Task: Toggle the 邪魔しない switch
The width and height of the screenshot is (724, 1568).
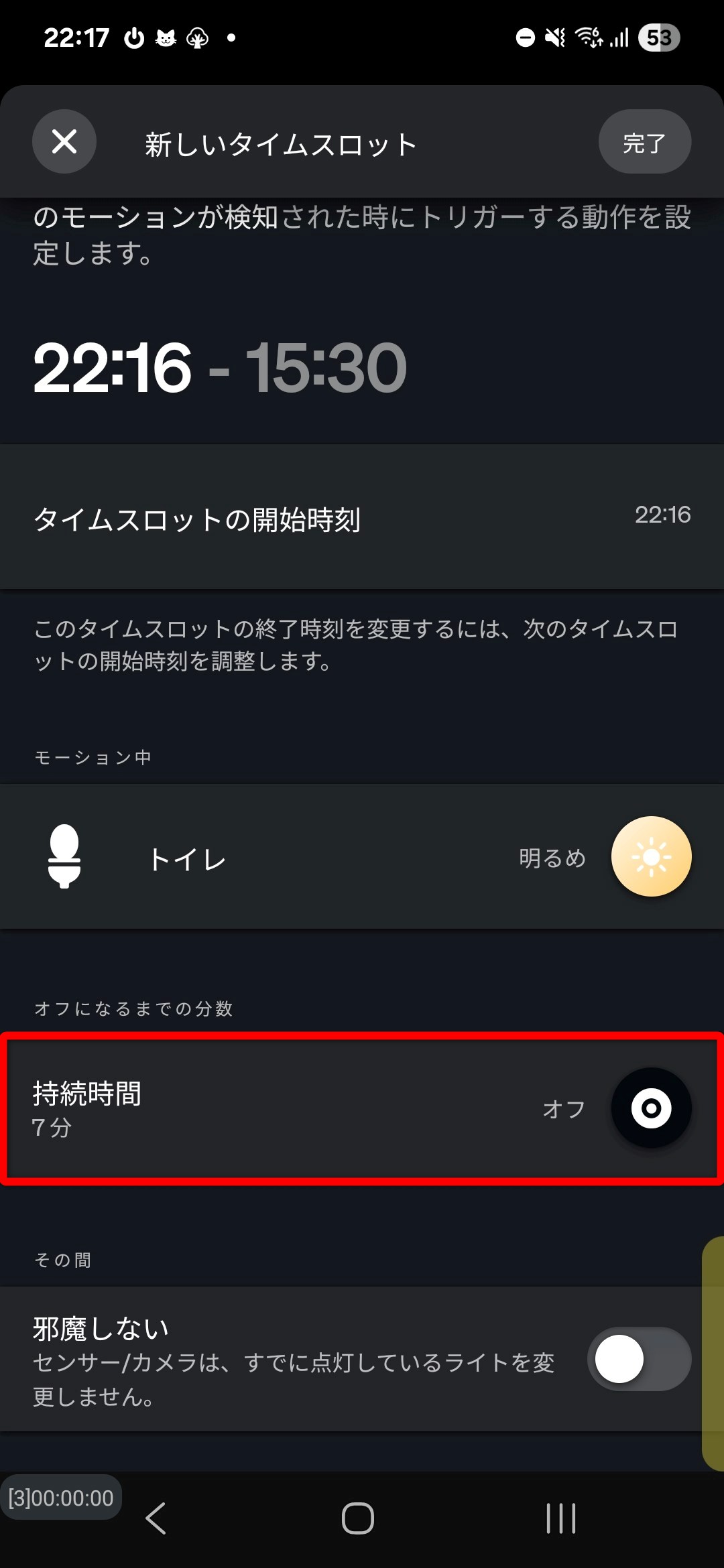Action: tap(639, 1359)
